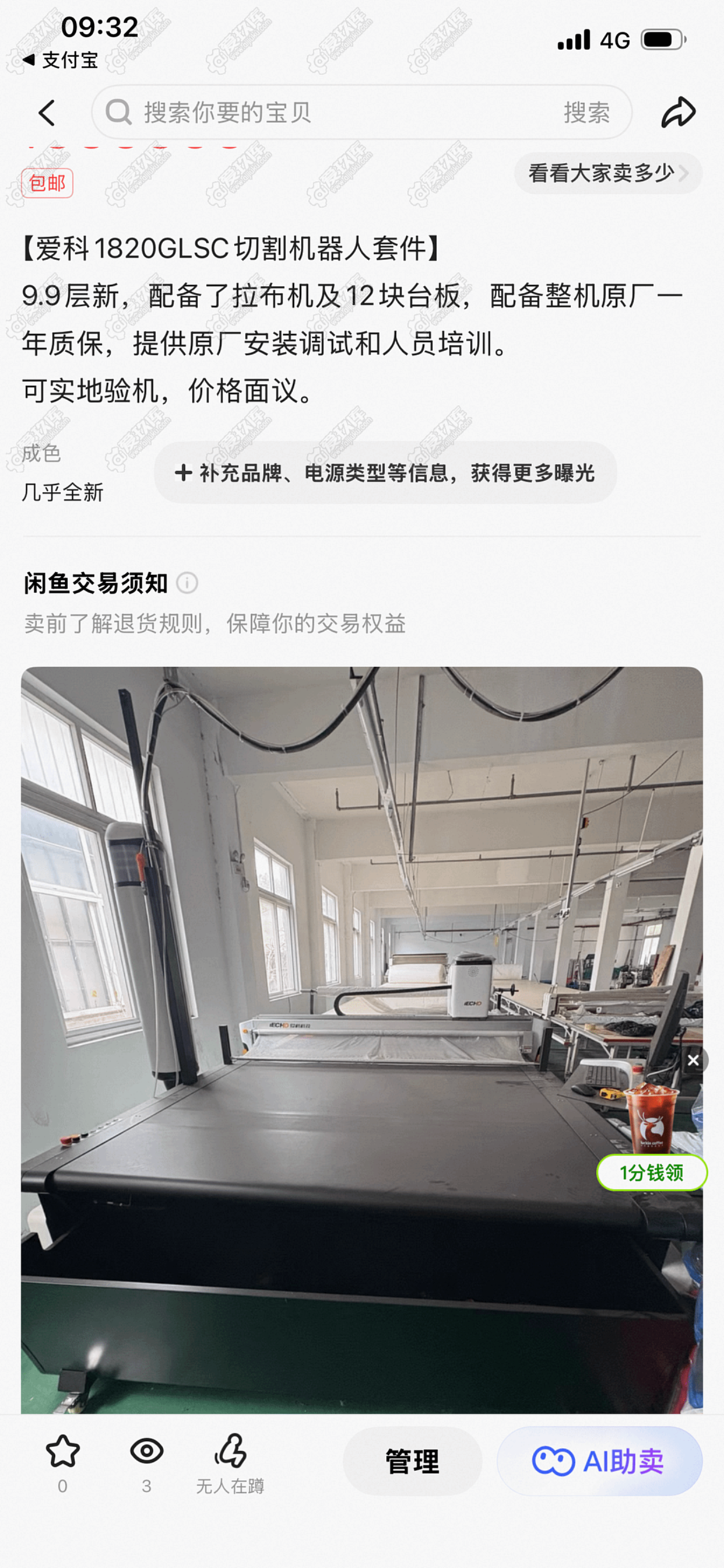Check view count eye icon
724x1568 pixels.
pyautogui.click(x=147, y=1452)
